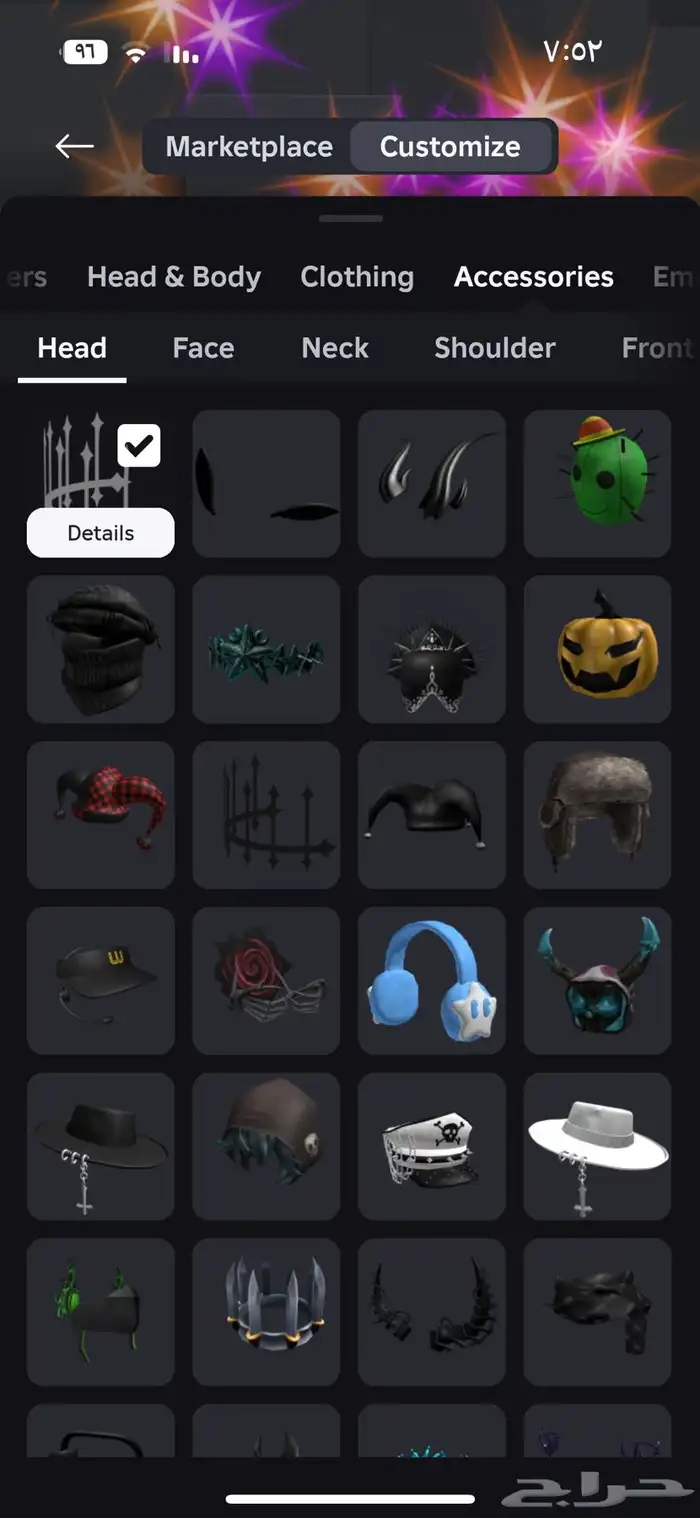
Task: Equip the red plaid jester hat
Action: pyautogui.click(x=100, y=815)
